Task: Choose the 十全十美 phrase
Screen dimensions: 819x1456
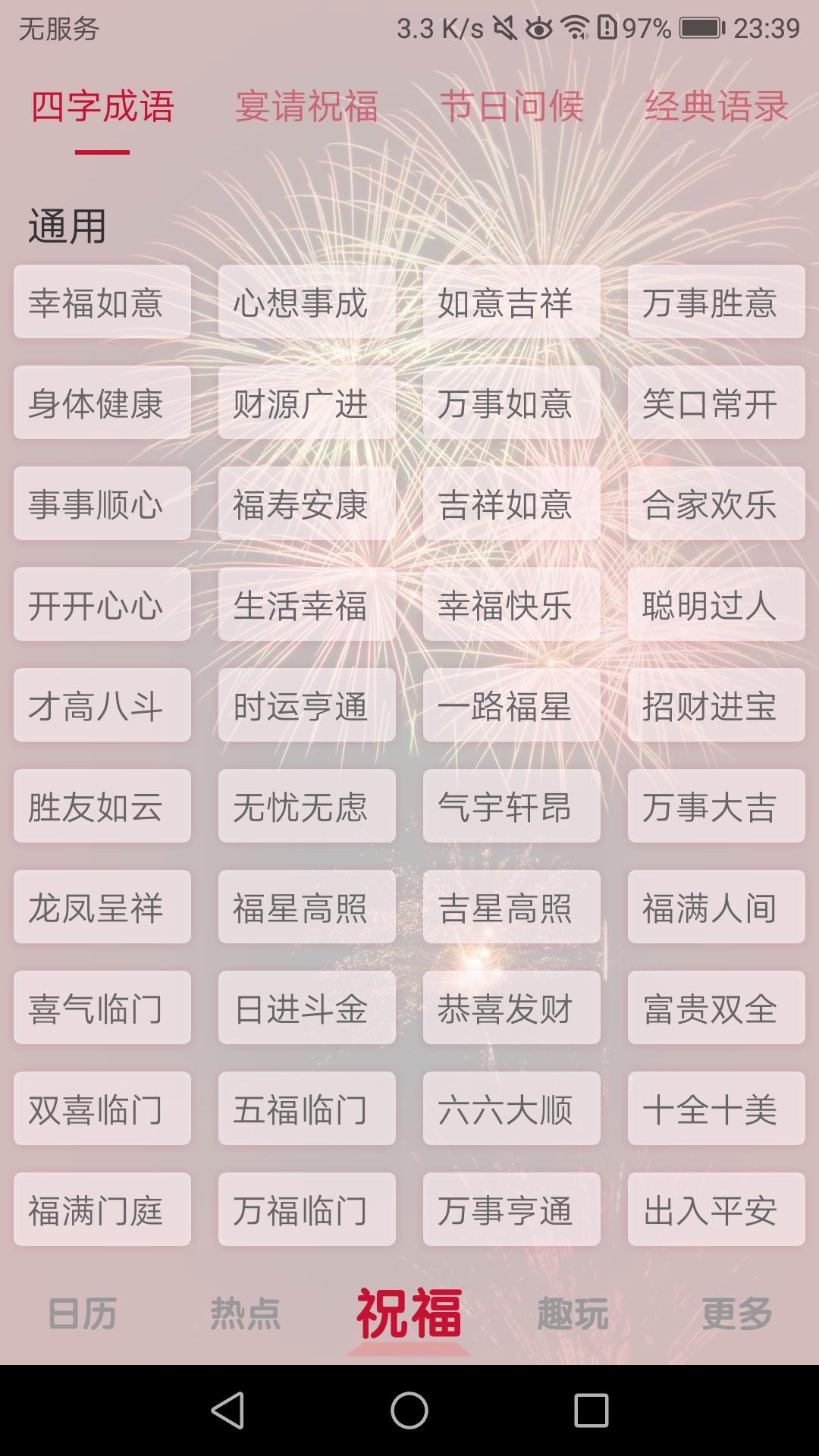Action: 716,1109
